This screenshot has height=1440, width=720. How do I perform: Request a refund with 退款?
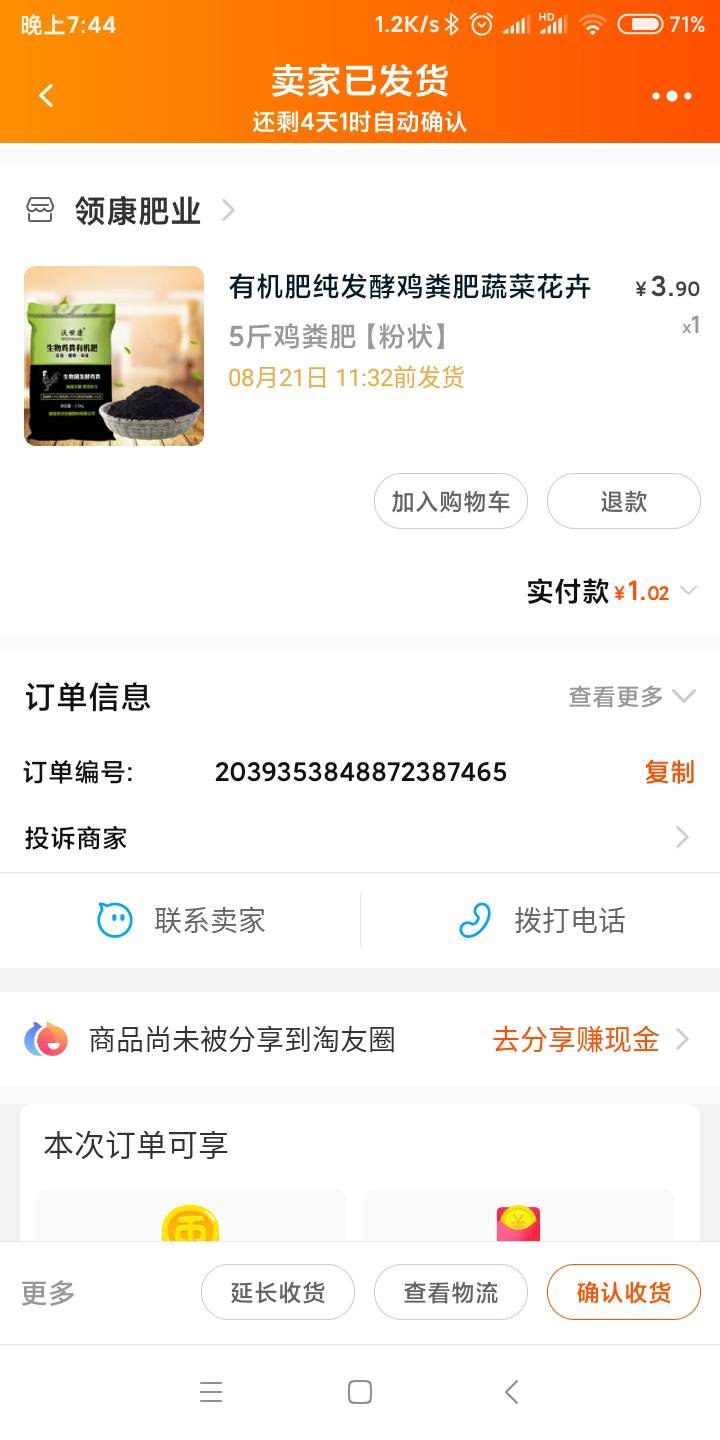[x=623, y=501]
